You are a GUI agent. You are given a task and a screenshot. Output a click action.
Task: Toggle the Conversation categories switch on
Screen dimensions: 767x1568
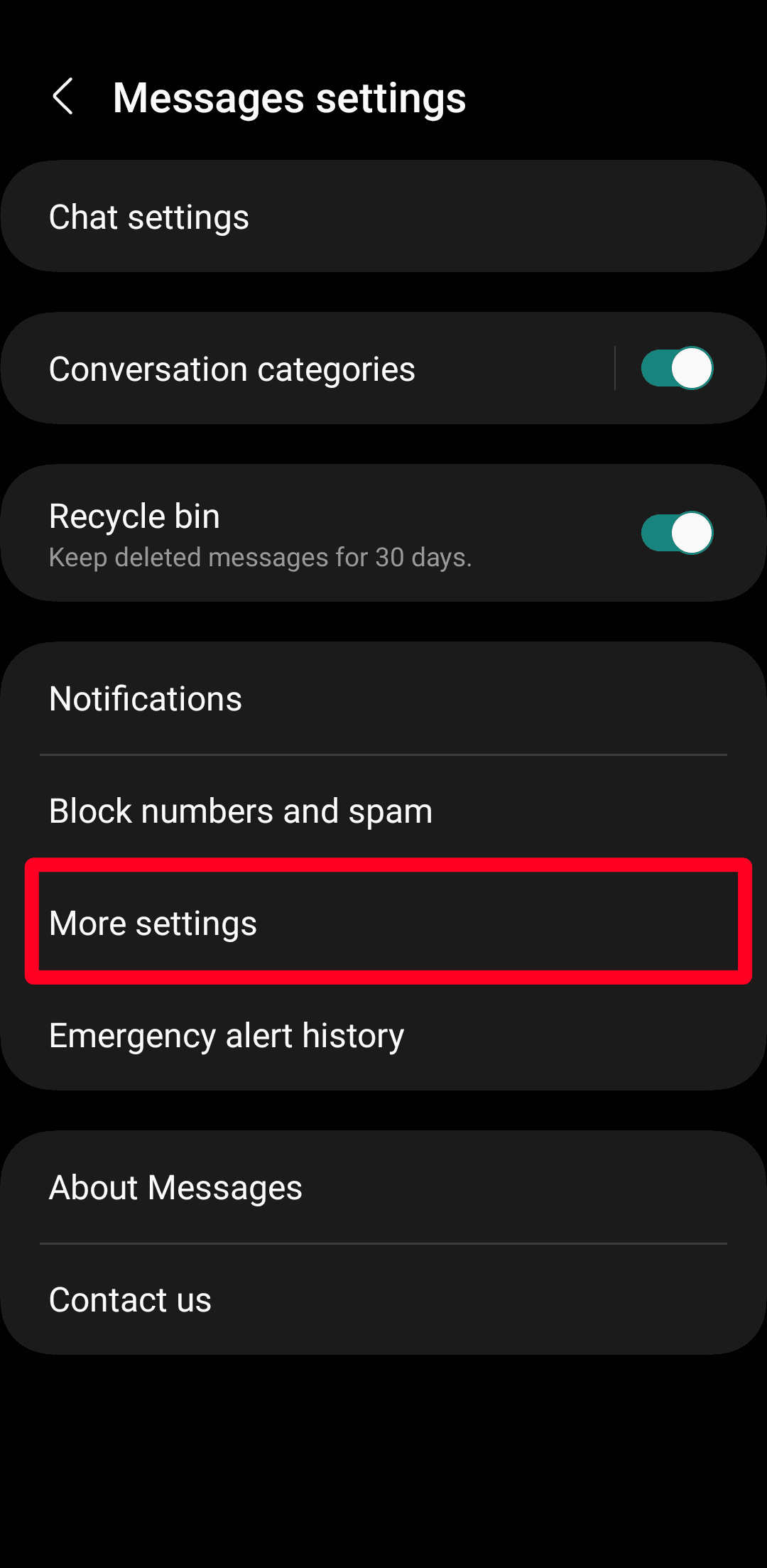click(x=678, y=367)
